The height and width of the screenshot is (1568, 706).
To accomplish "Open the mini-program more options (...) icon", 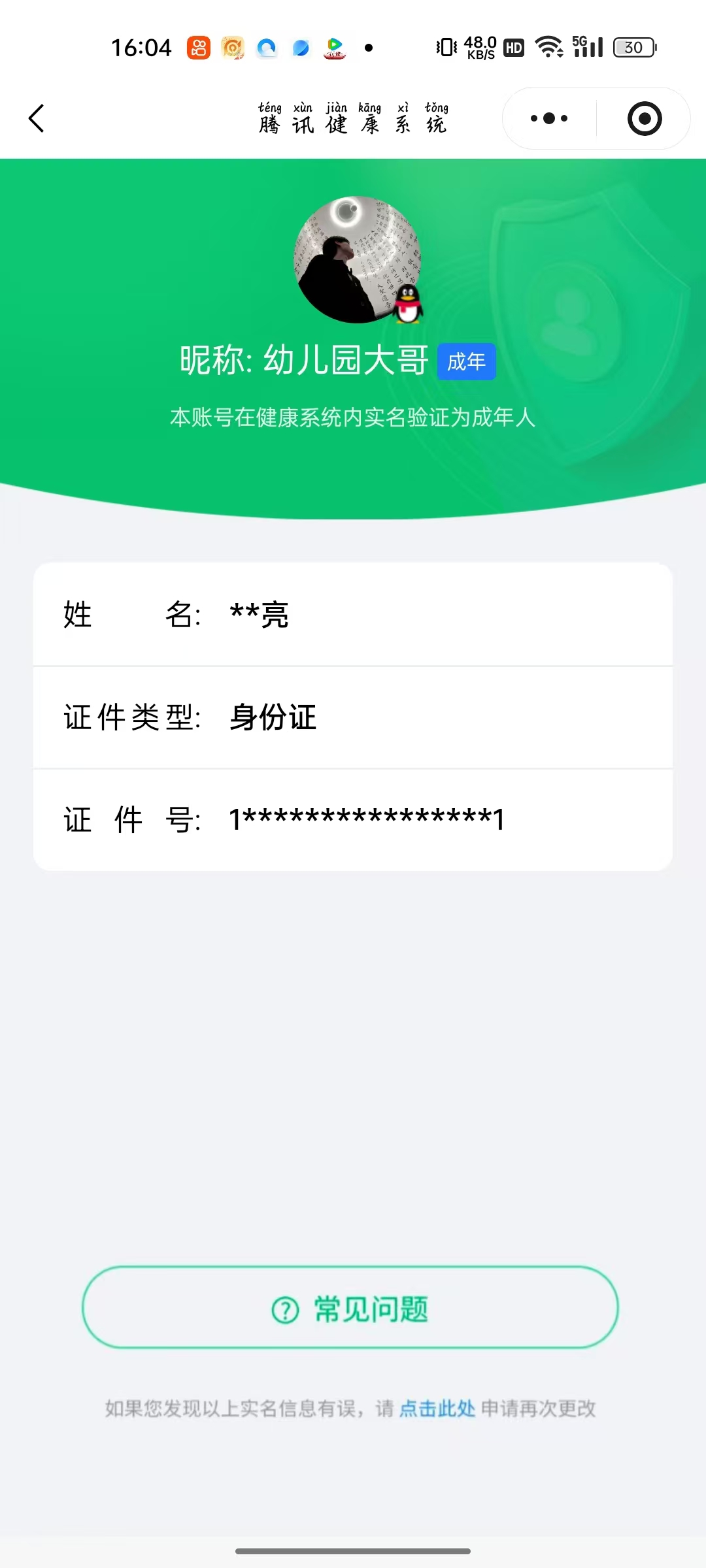I will pos(548,118).
